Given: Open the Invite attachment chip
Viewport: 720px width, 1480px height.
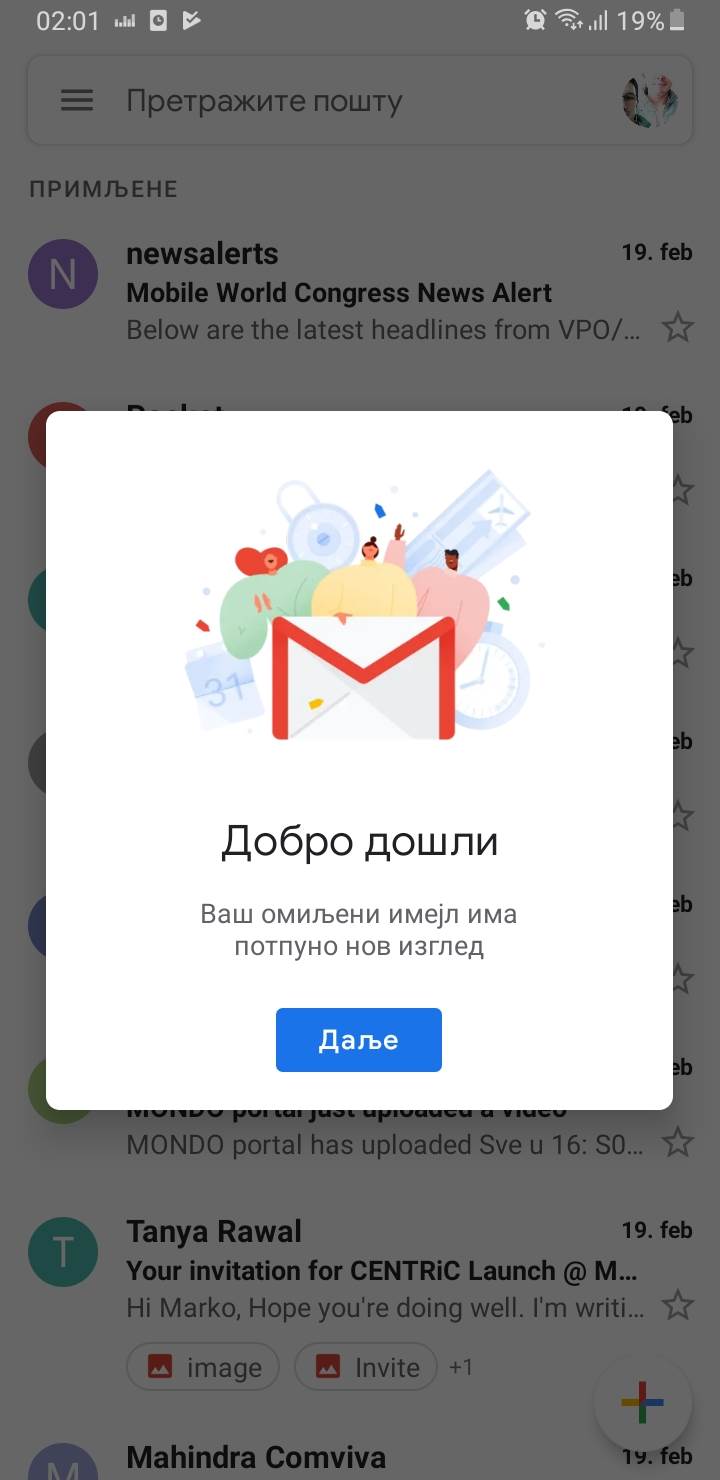Looking at the screenshot, I should (x=365, y=1367).
